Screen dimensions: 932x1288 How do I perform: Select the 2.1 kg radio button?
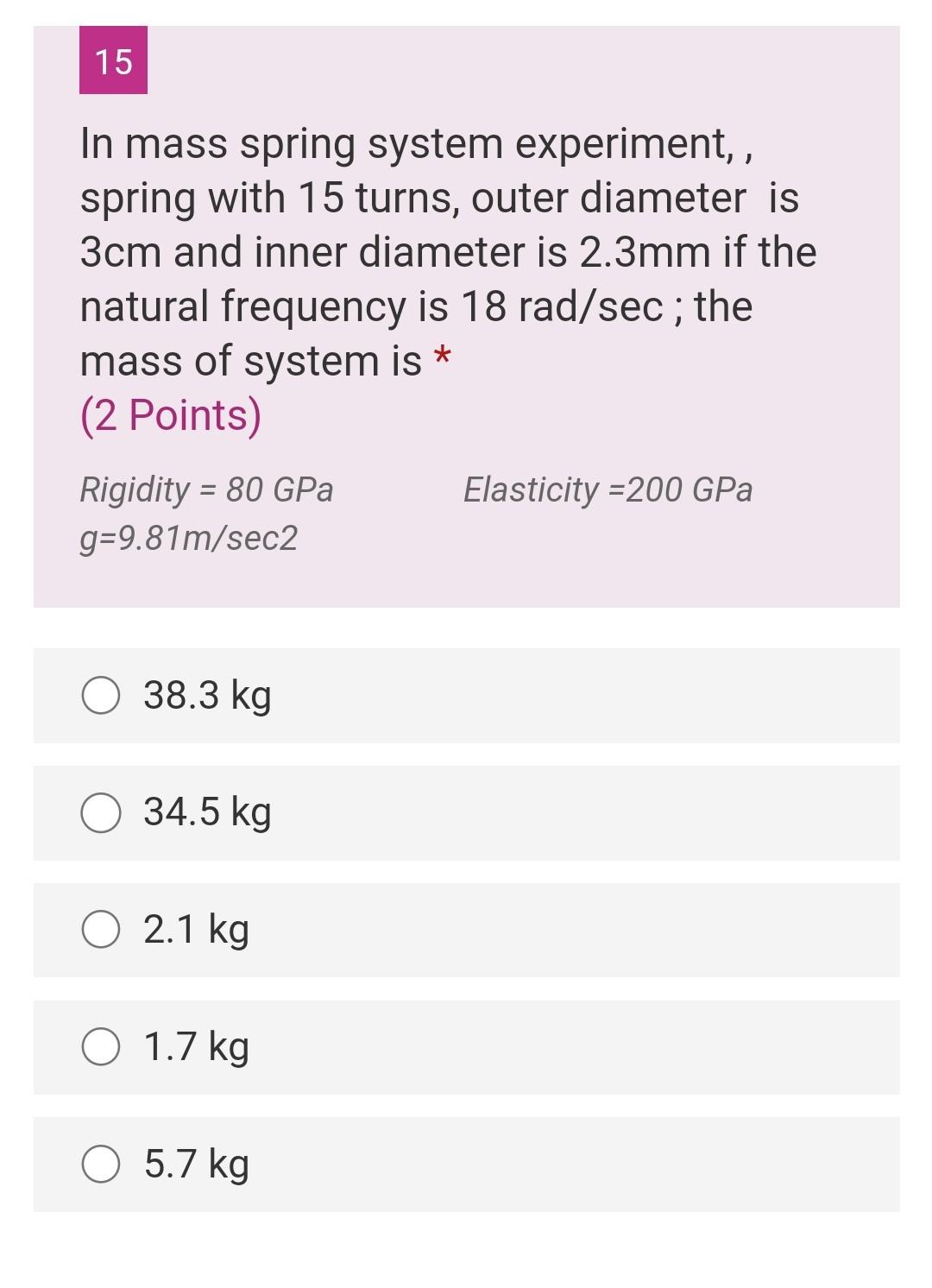101,929
